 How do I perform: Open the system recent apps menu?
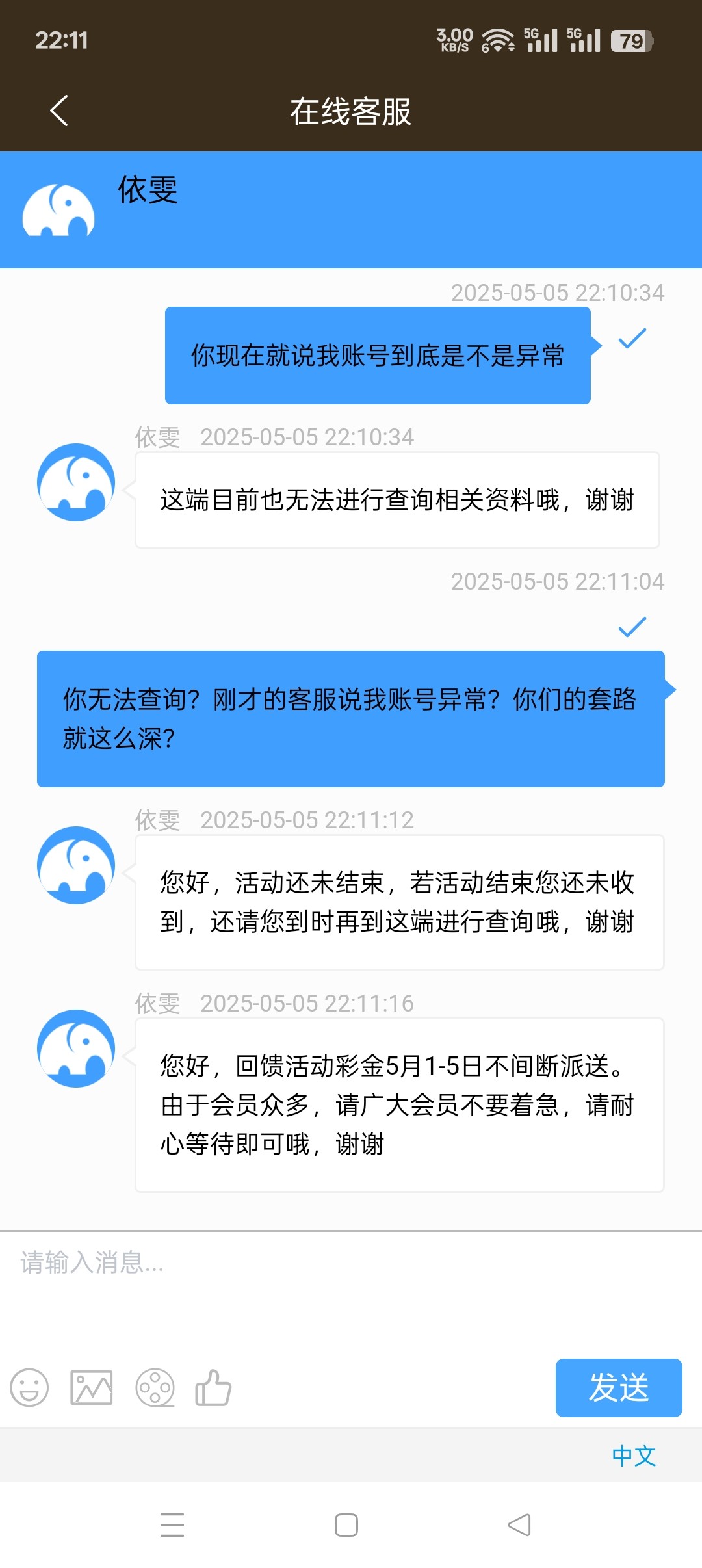click(x=172, y=1524)
